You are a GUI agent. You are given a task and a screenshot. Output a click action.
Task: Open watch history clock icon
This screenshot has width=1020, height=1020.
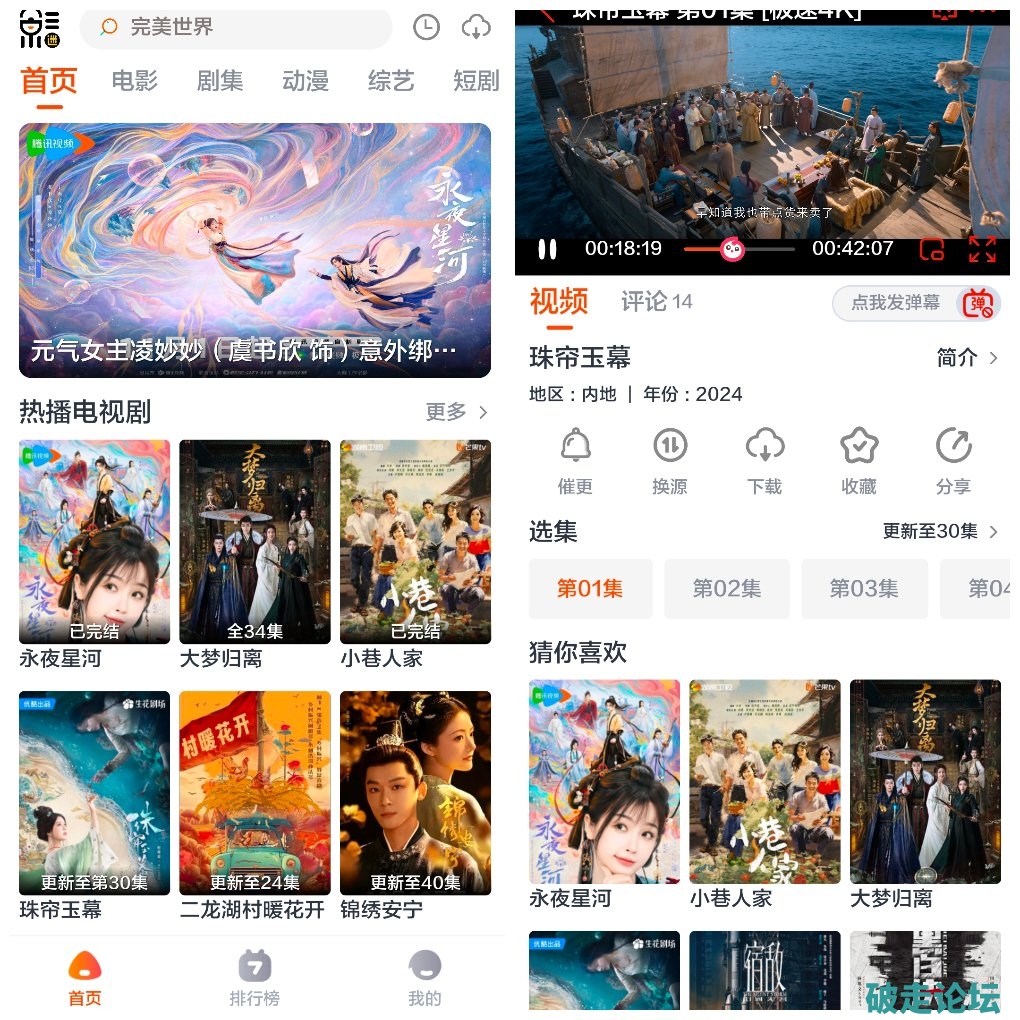[x=426, y=27]
